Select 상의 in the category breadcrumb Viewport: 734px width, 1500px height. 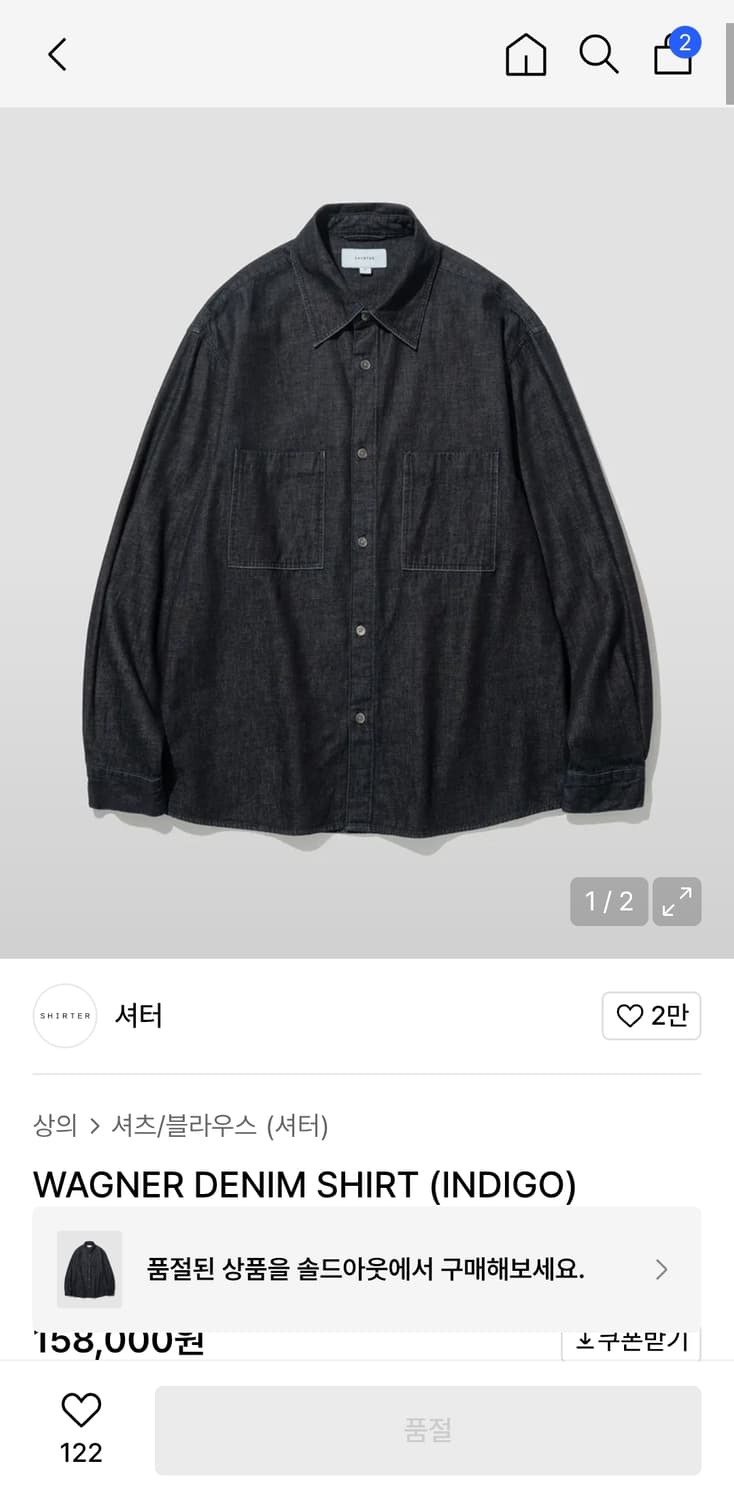click(x=54, y=1125)
